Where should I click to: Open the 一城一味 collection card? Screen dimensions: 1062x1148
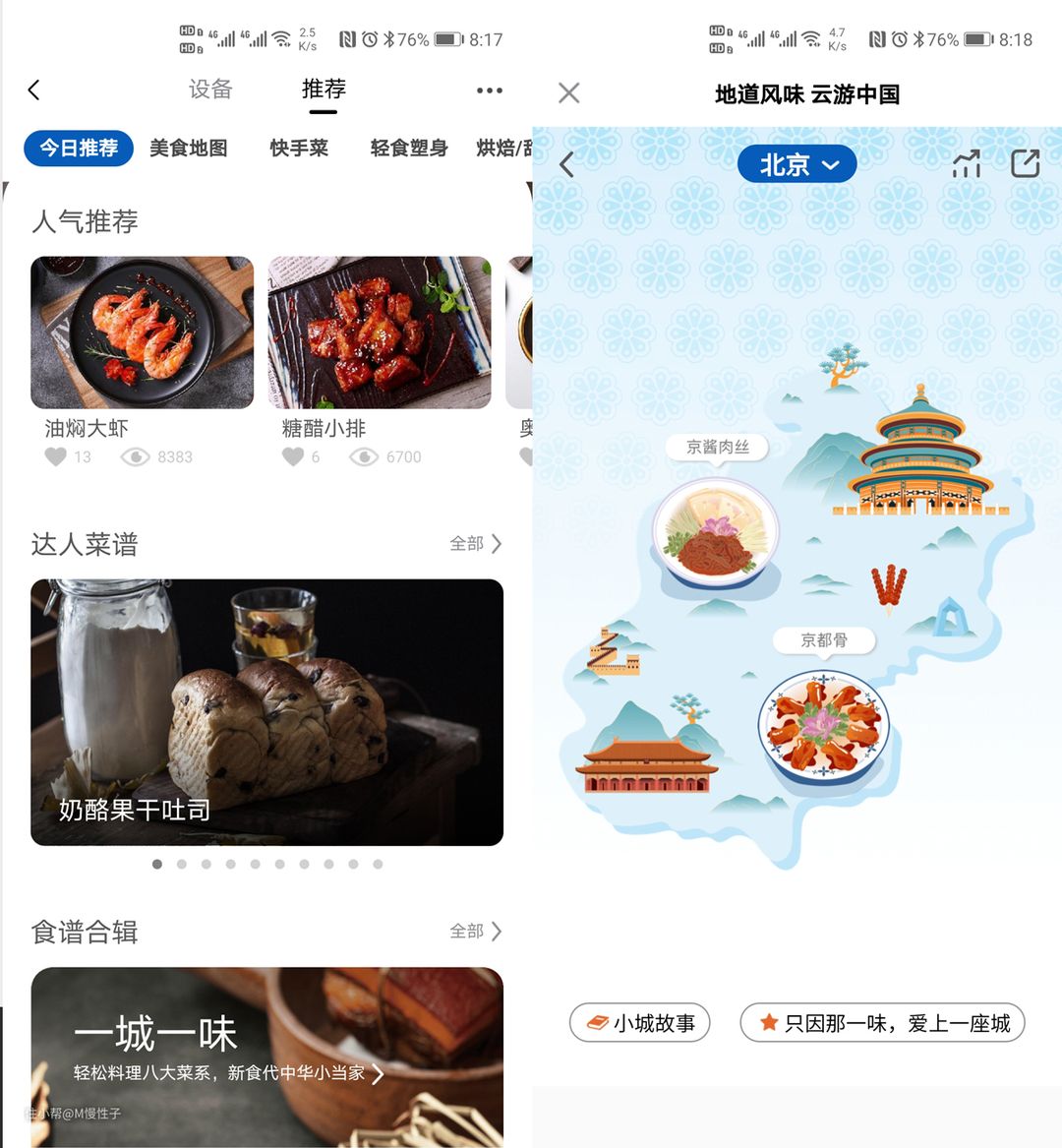(266, 1053)
